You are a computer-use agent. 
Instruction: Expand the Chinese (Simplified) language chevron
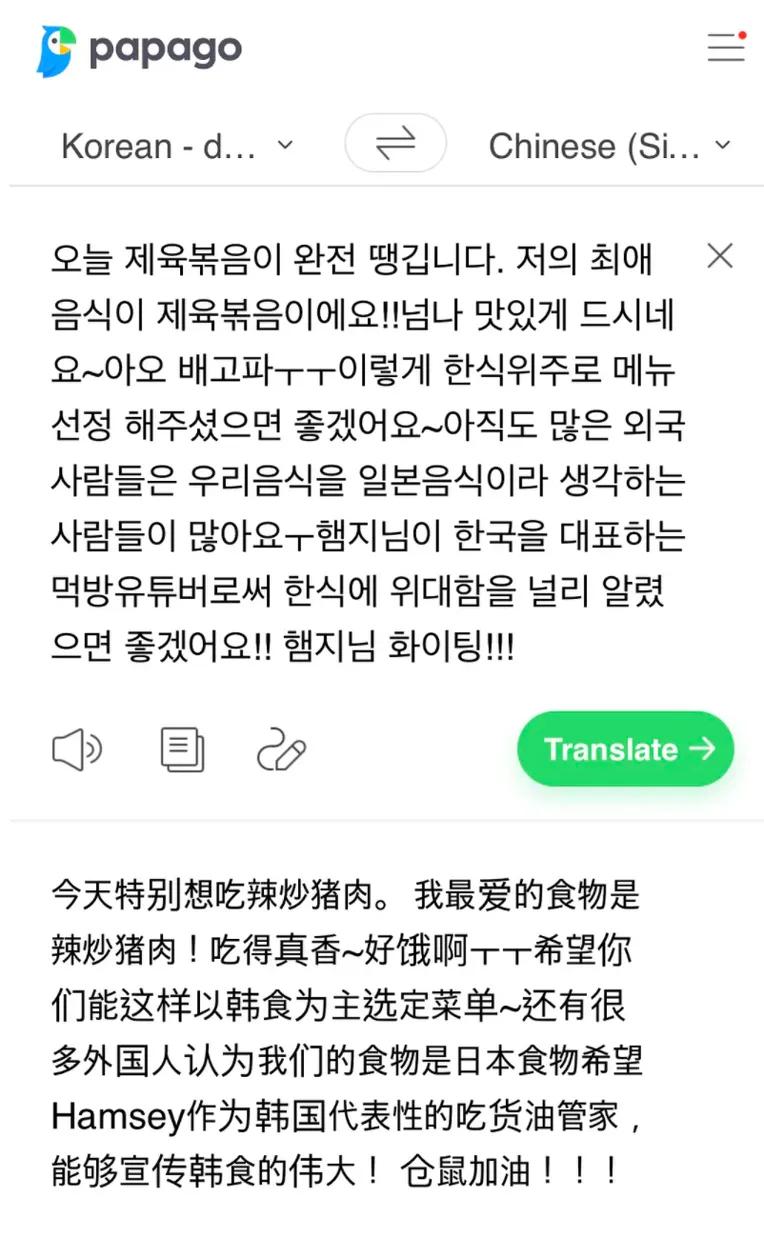point(722,146)
